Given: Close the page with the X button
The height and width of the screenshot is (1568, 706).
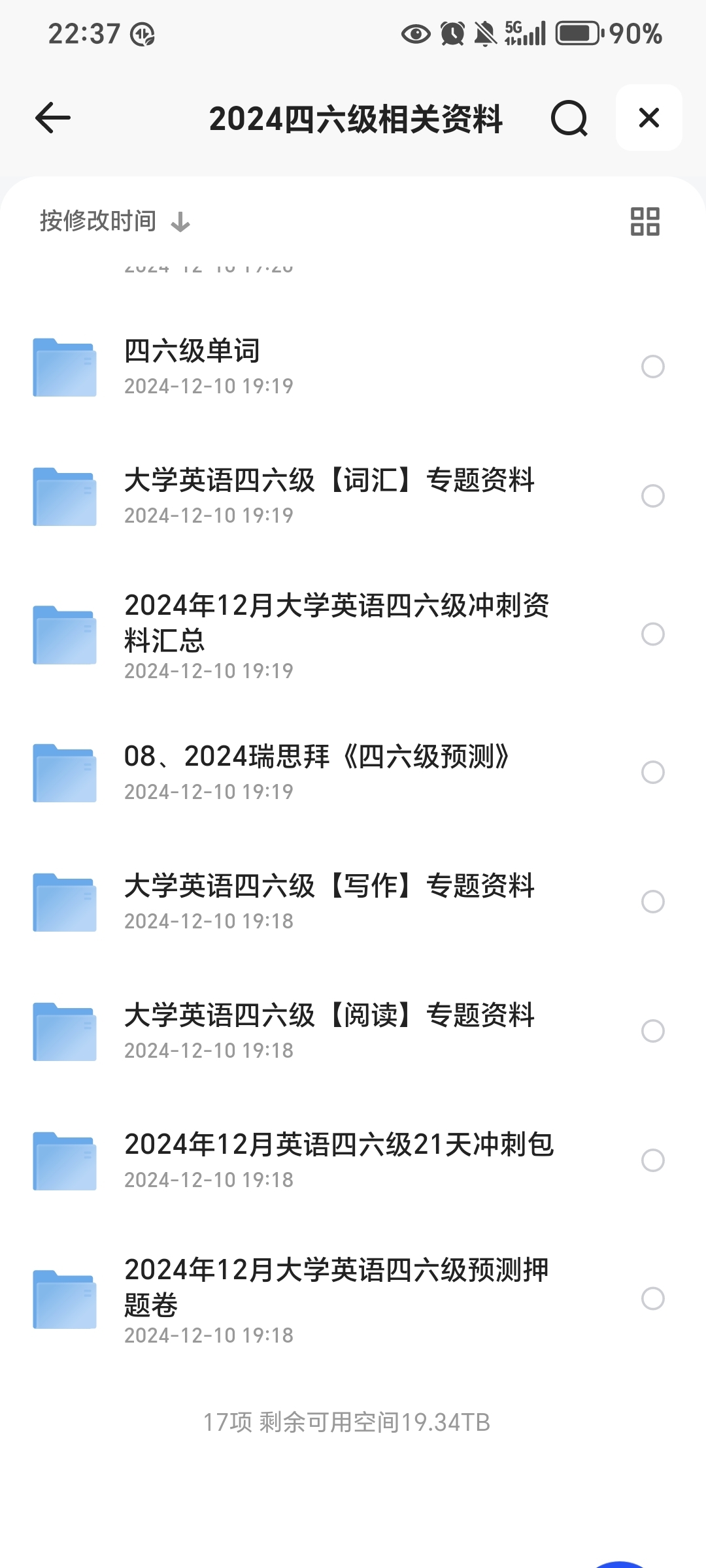Looking at the screenshot, I should click(649, 118).
